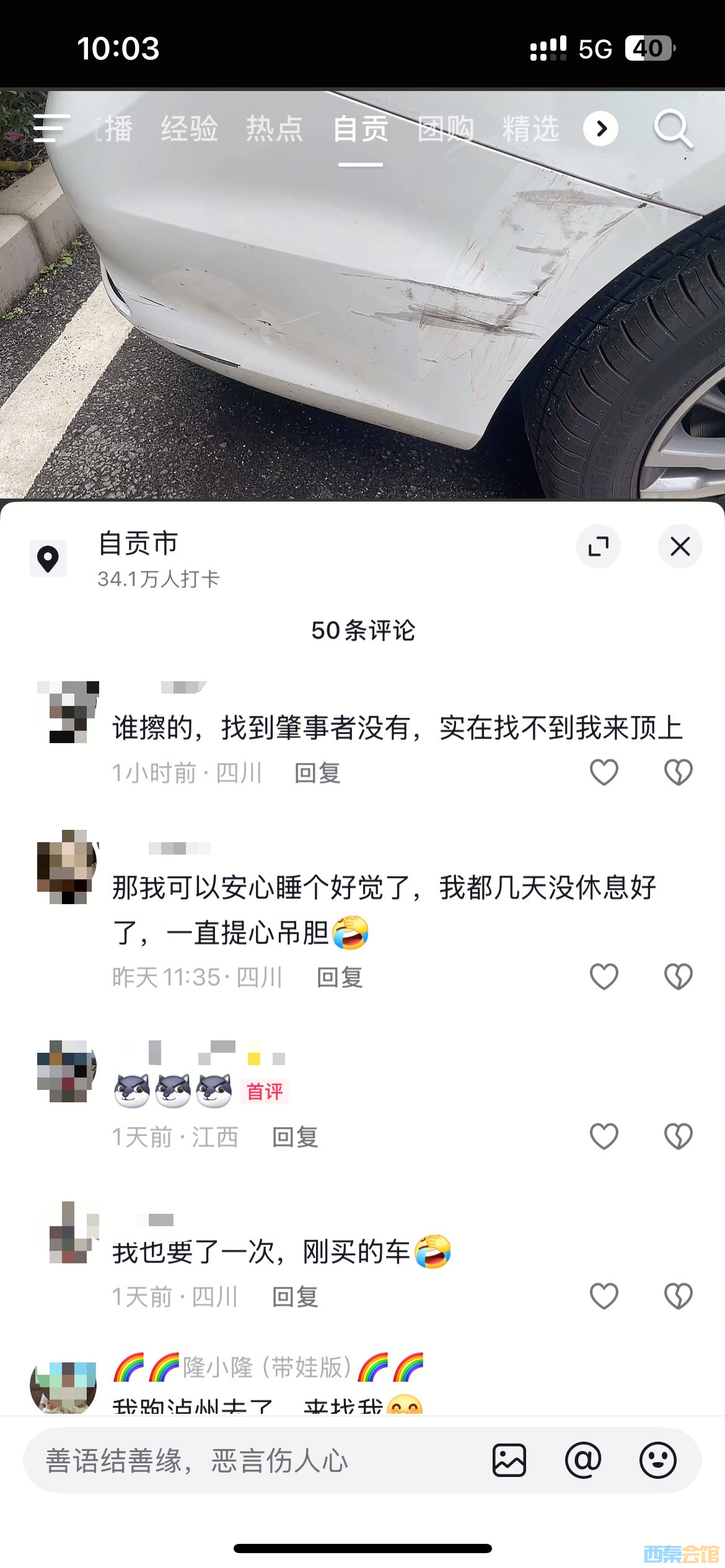Close the comments panel
This screenshot has height=1568, width=725.
point(680,546)
